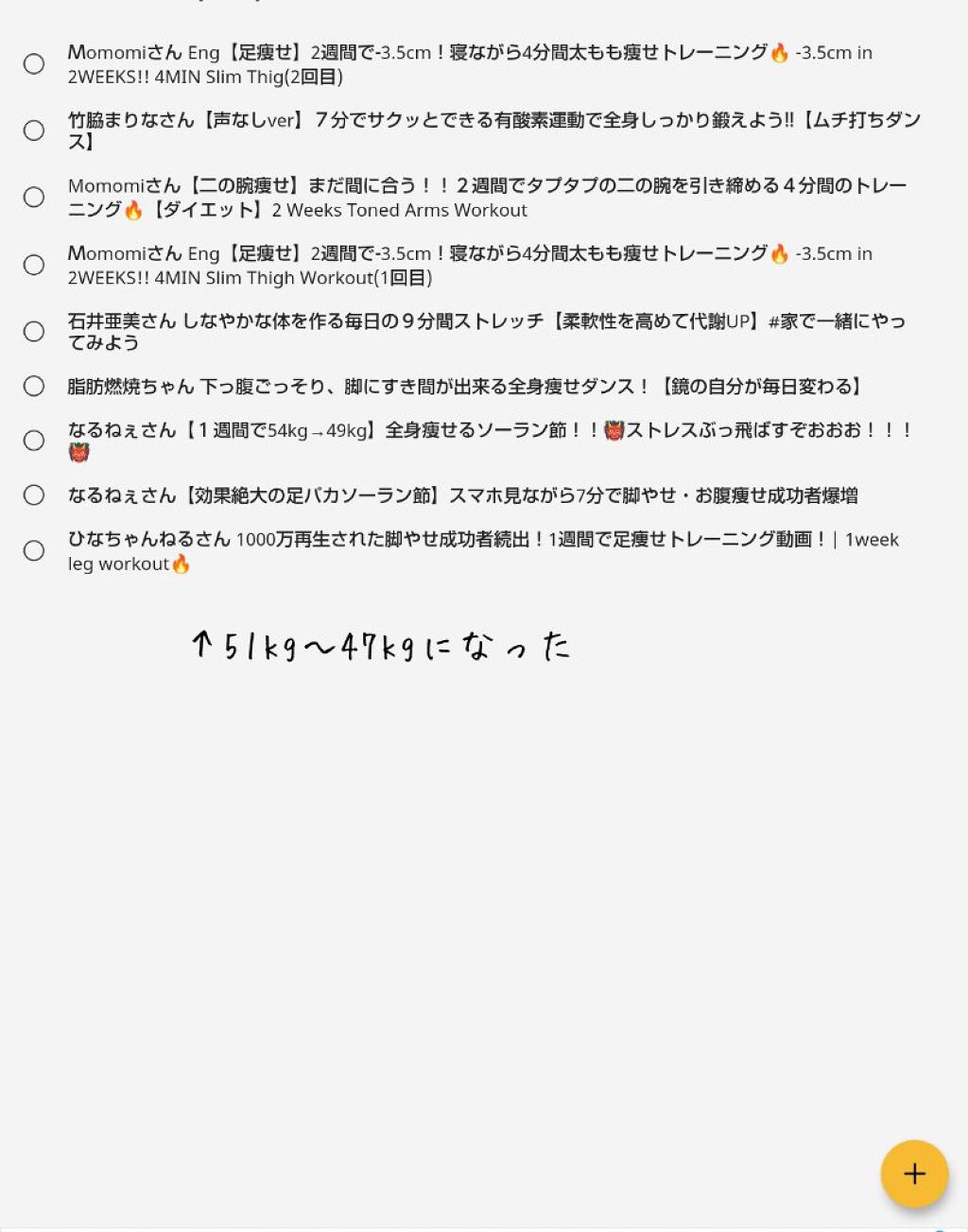Image resolution: width=968 pixels, height=1232 pixels.
Task: Add a new task with plus button
Action: (913, 1173)
